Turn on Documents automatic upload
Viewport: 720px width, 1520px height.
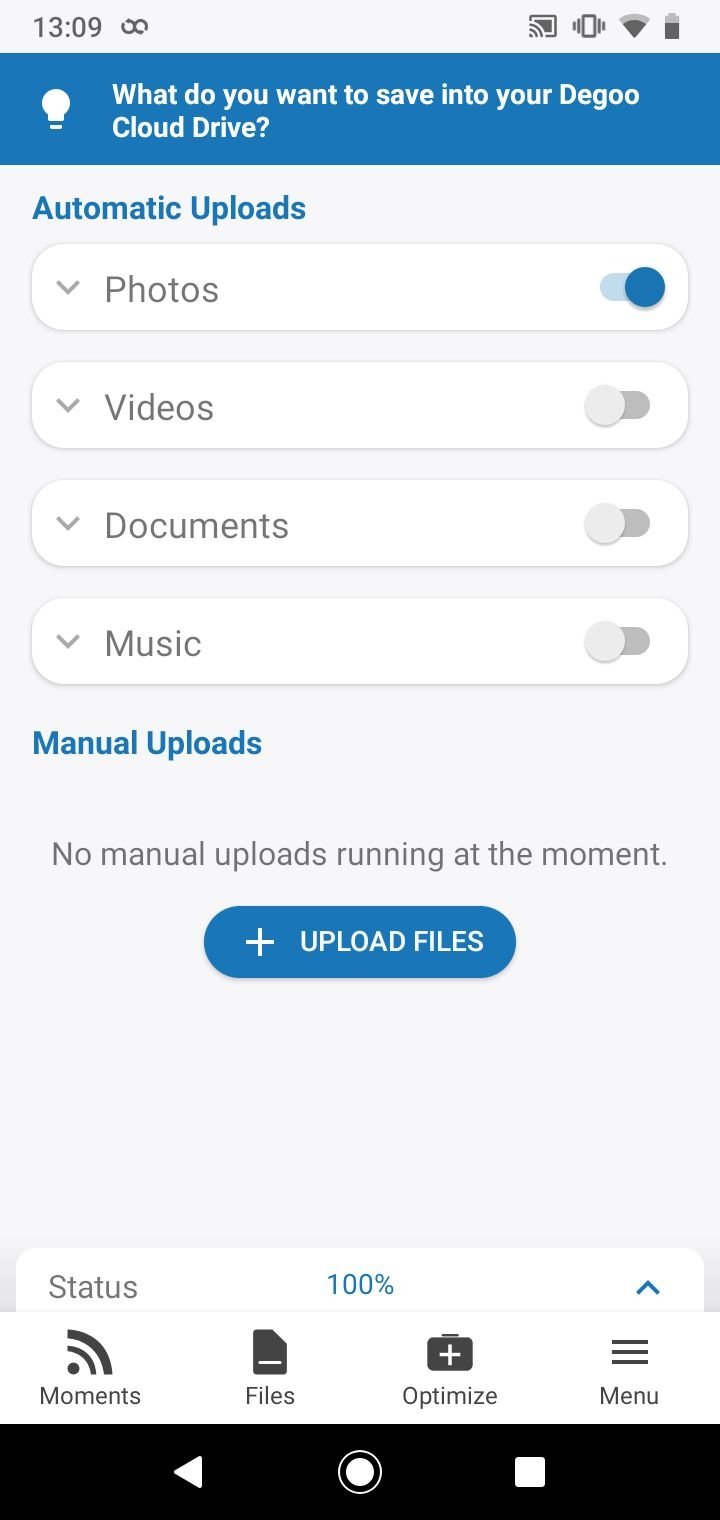click(618, 524)
